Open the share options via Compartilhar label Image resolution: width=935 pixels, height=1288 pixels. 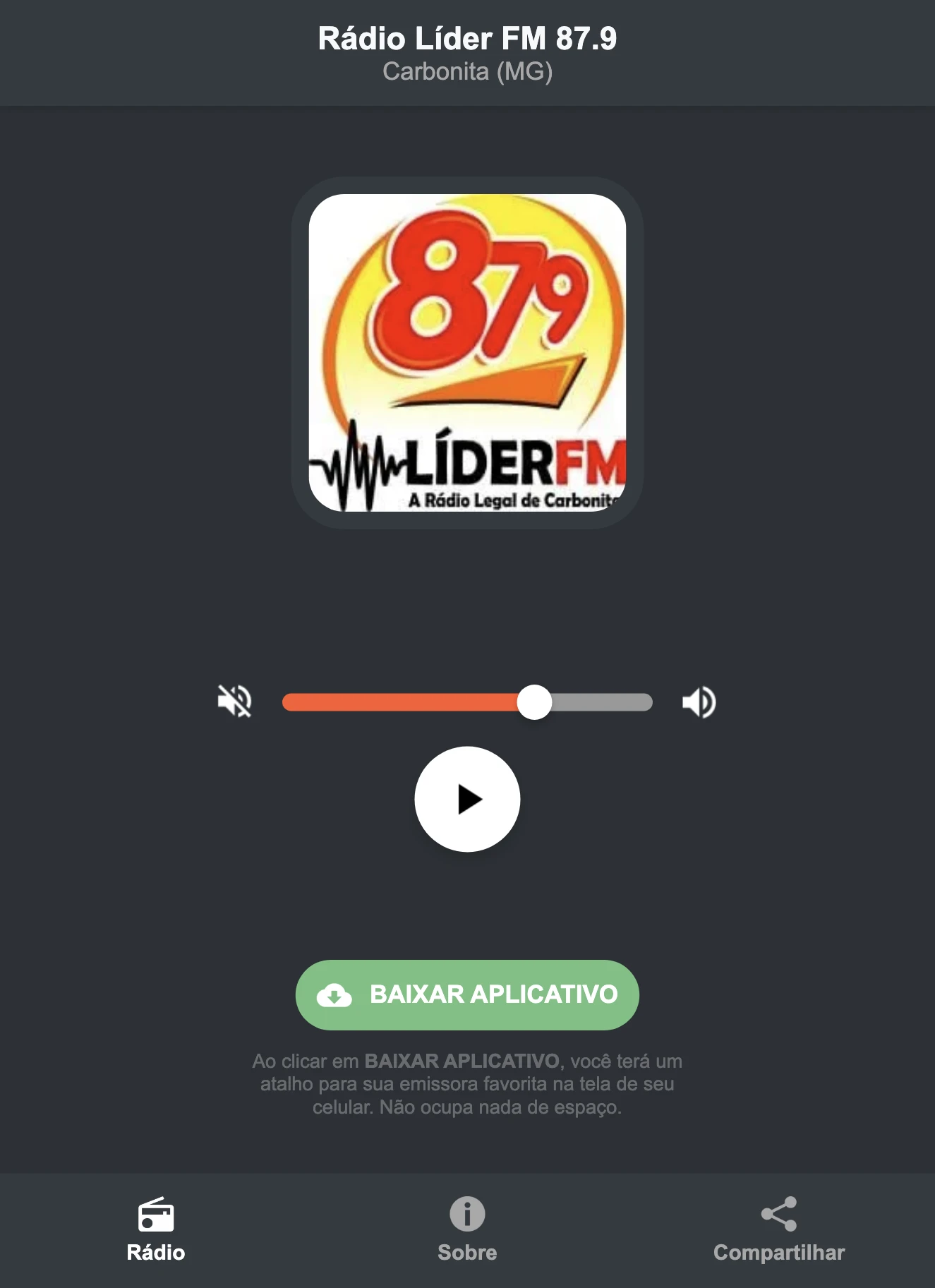pyautogui.click(x=780, y=1252)
